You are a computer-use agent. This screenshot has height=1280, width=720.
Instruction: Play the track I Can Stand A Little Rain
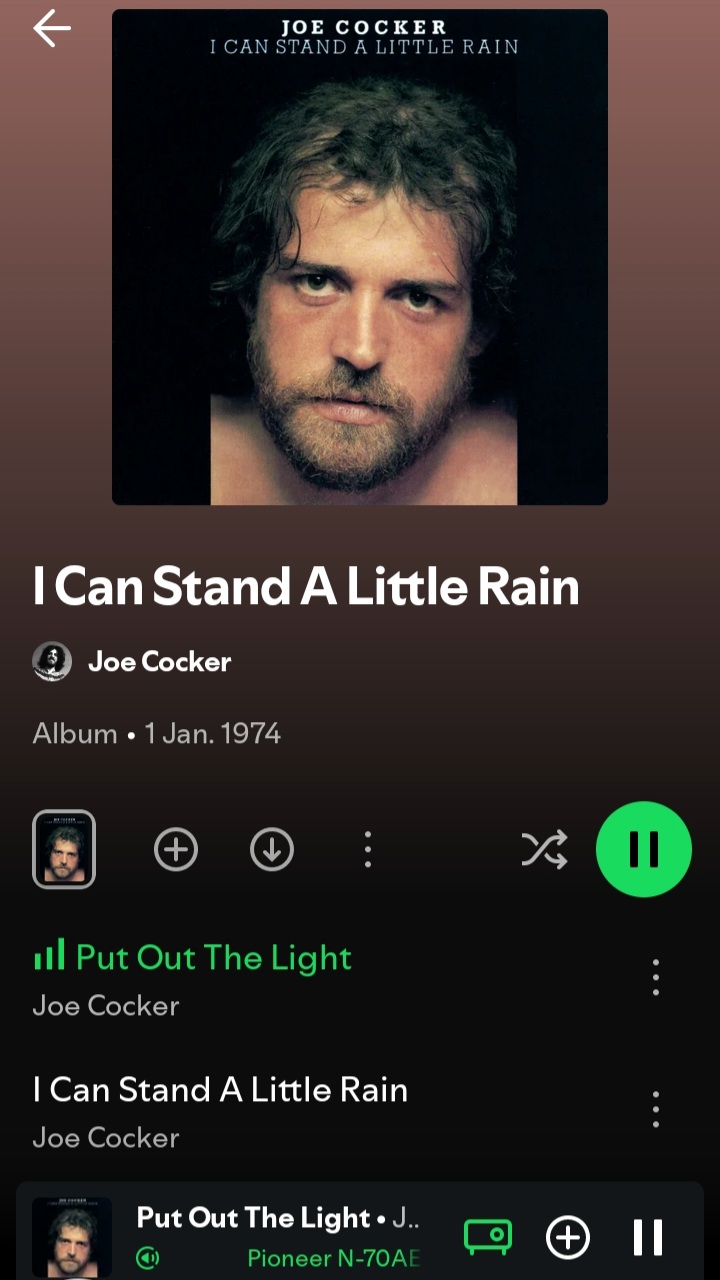[220, 1090]
